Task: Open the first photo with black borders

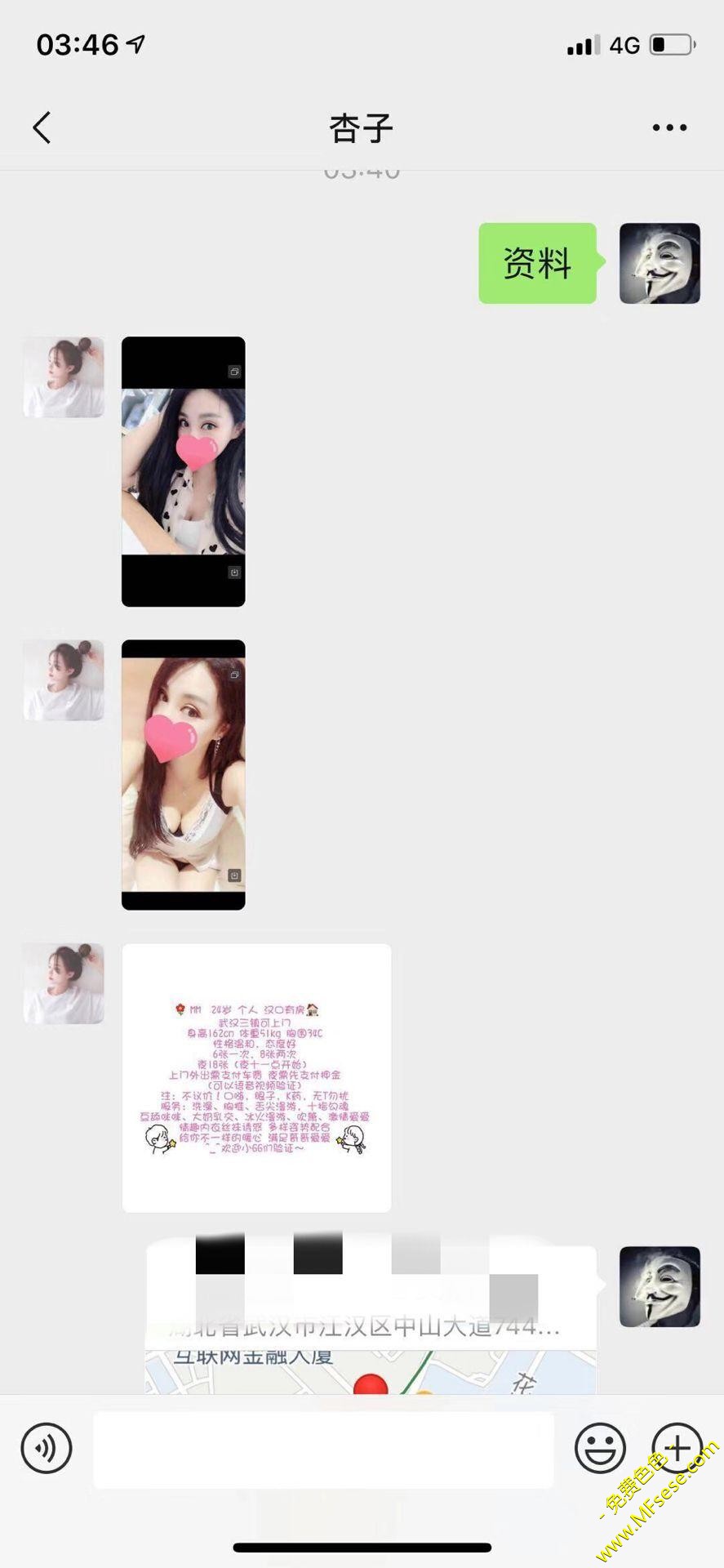Action: click(x=183, y=471)
